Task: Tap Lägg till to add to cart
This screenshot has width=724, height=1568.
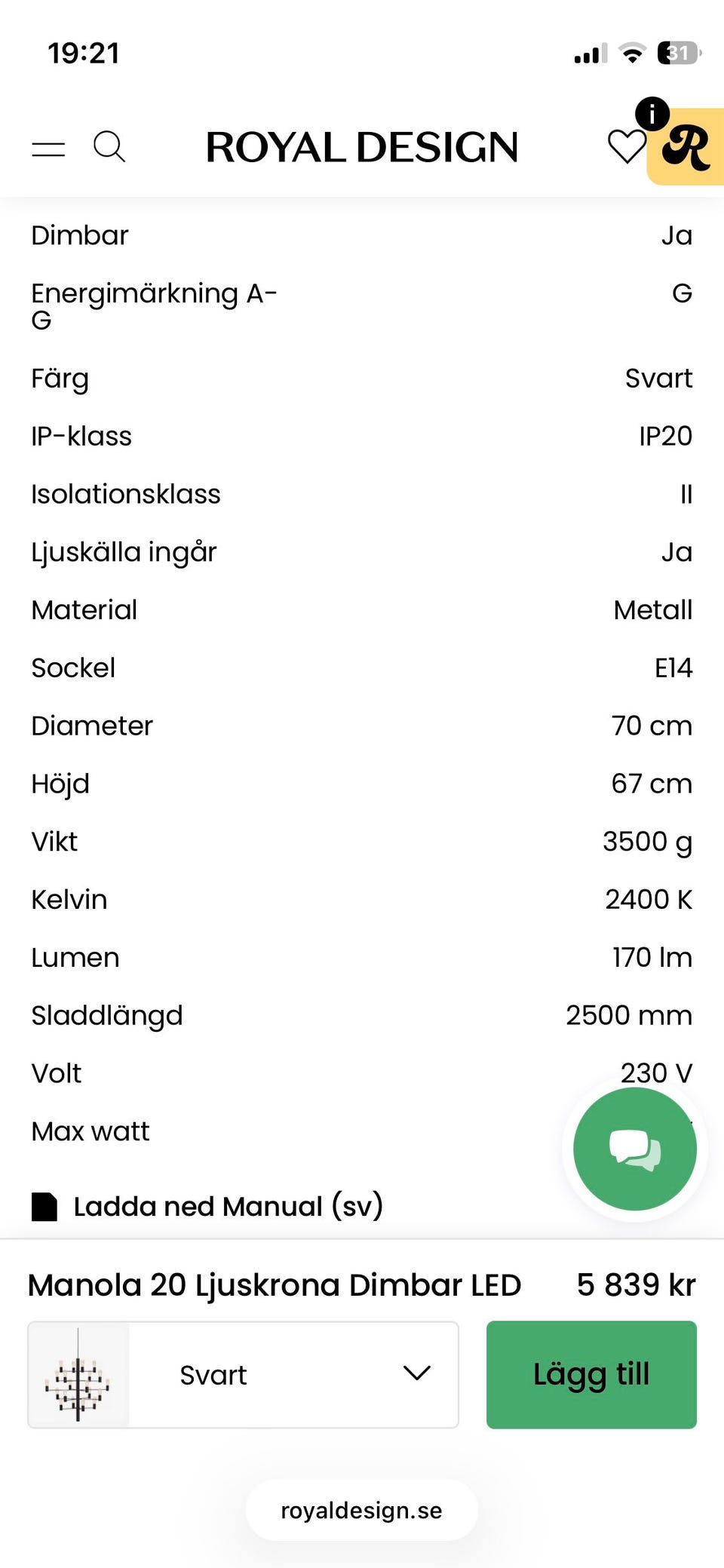Action: pos(591,1374)
